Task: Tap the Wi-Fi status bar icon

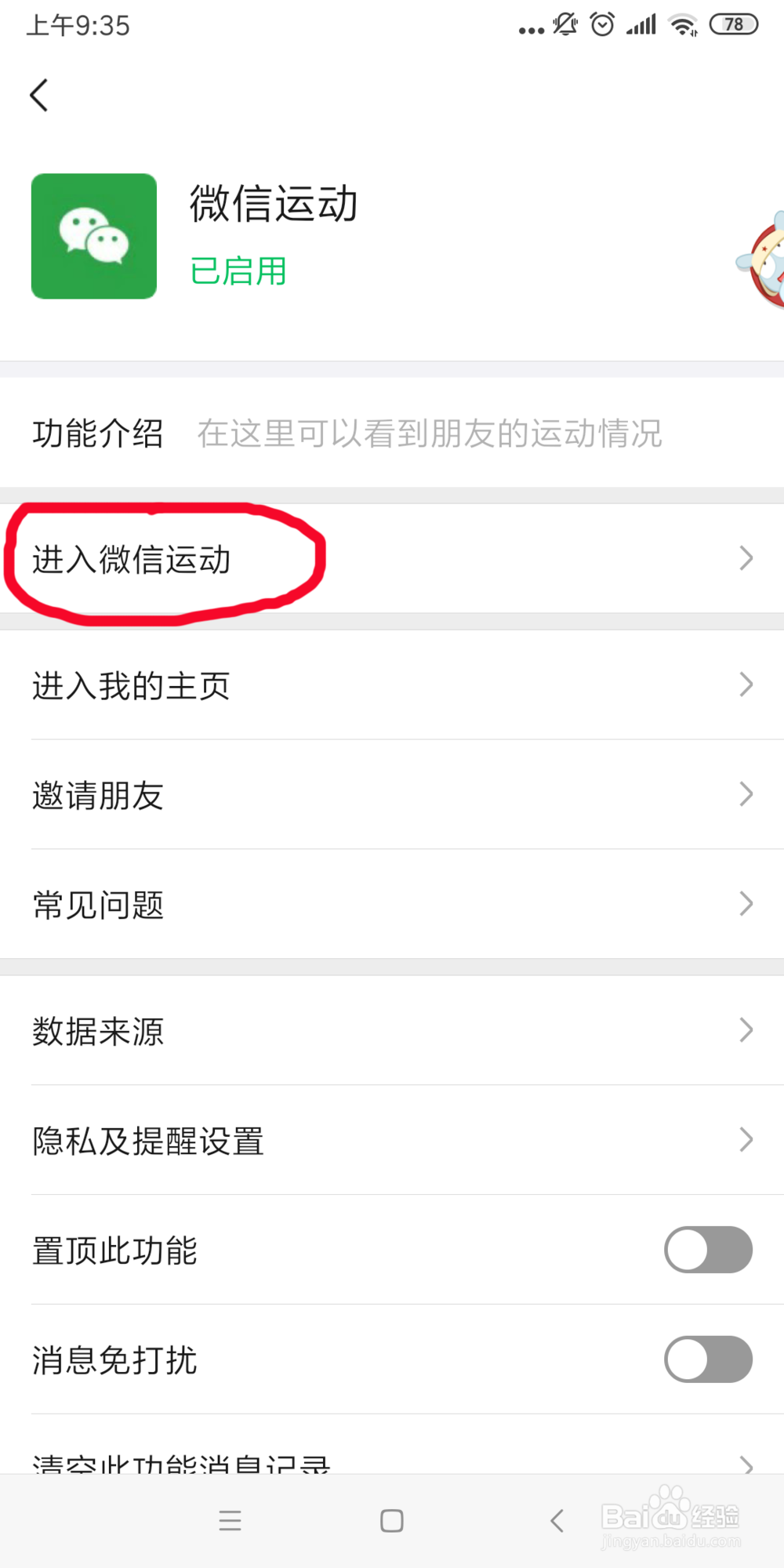Action: pyautogui.click(x=681, y=24)
